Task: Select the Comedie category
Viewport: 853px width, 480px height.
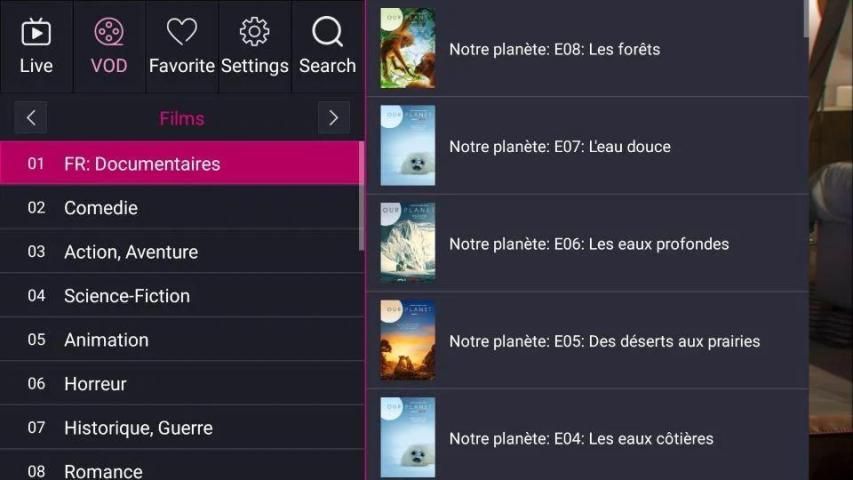Action: point(180,208)
